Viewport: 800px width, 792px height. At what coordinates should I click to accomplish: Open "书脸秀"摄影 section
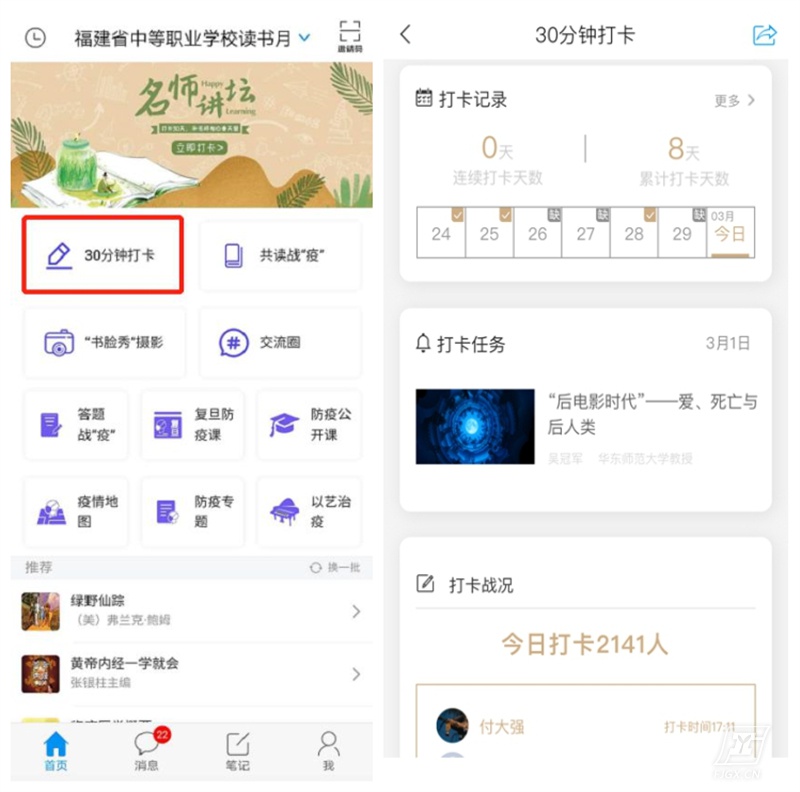pyautogui.click(x=104, y=343)
